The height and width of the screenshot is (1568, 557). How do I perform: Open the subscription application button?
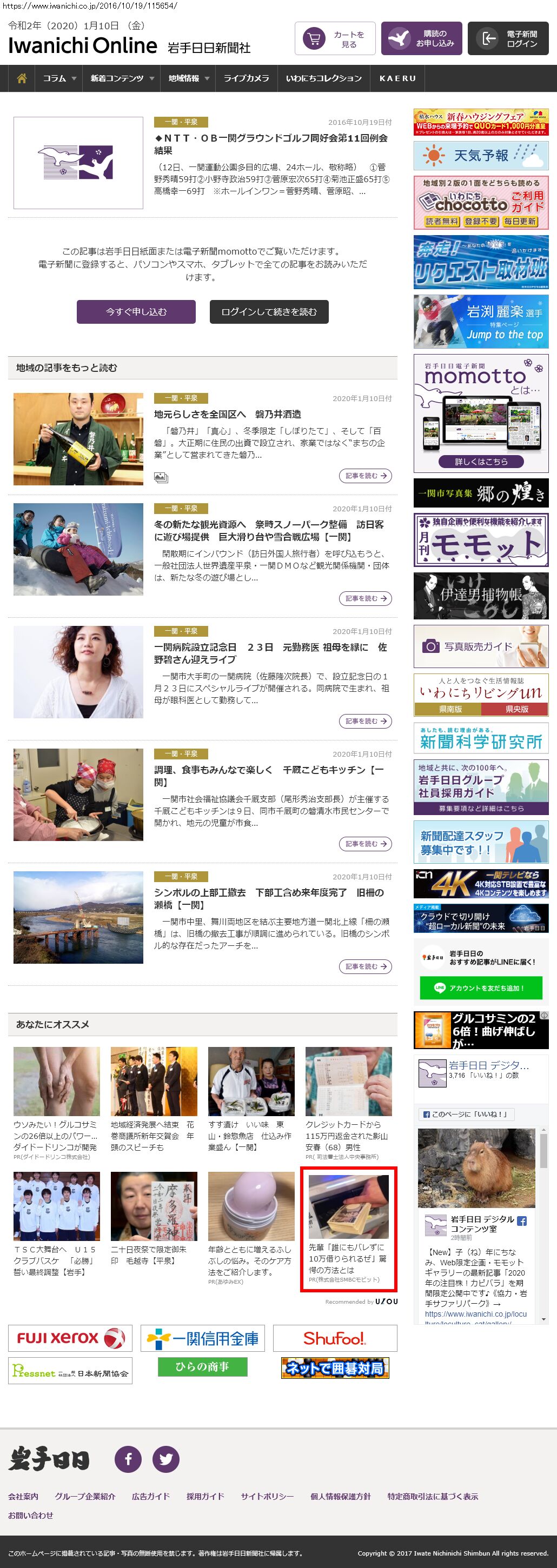pyautogui.click(x=421, y=39)
